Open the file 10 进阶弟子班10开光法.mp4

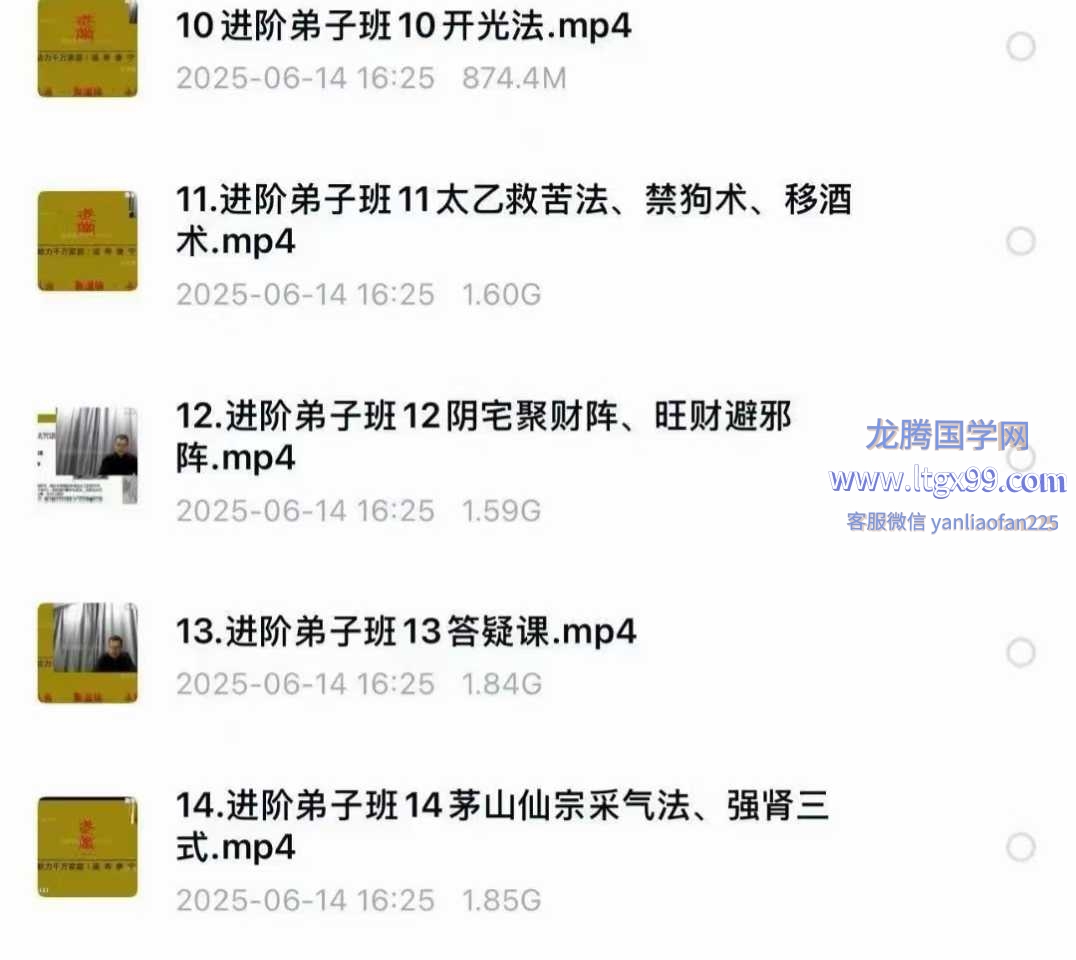click(404, 26)
